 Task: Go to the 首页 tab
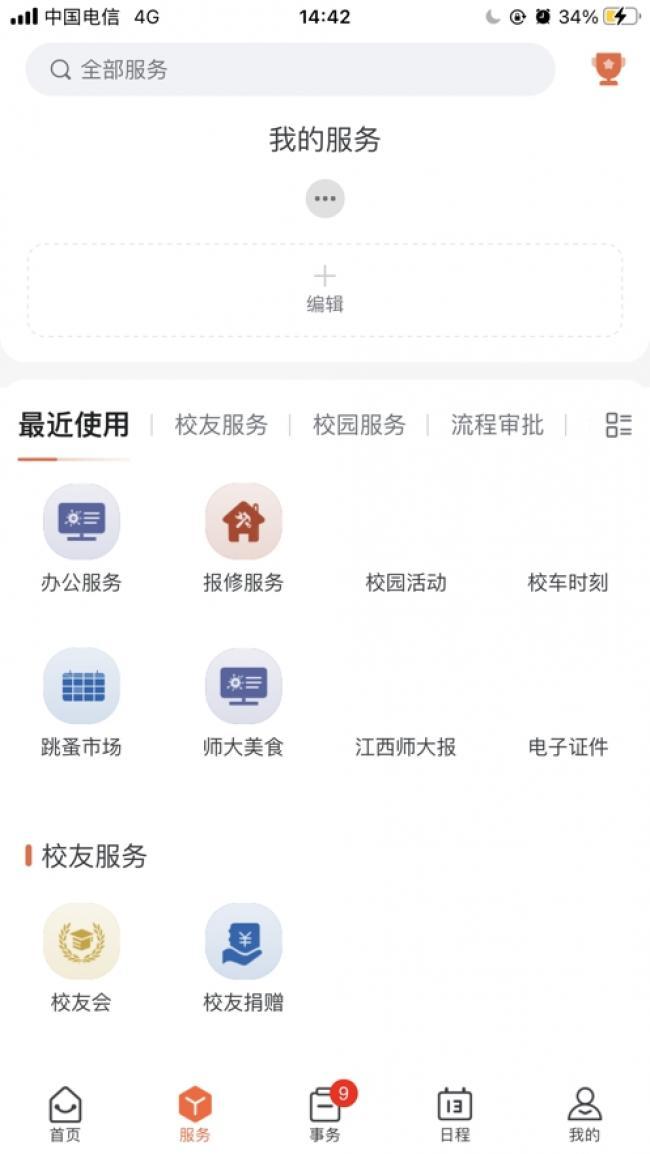click(x=65, y=1114)
